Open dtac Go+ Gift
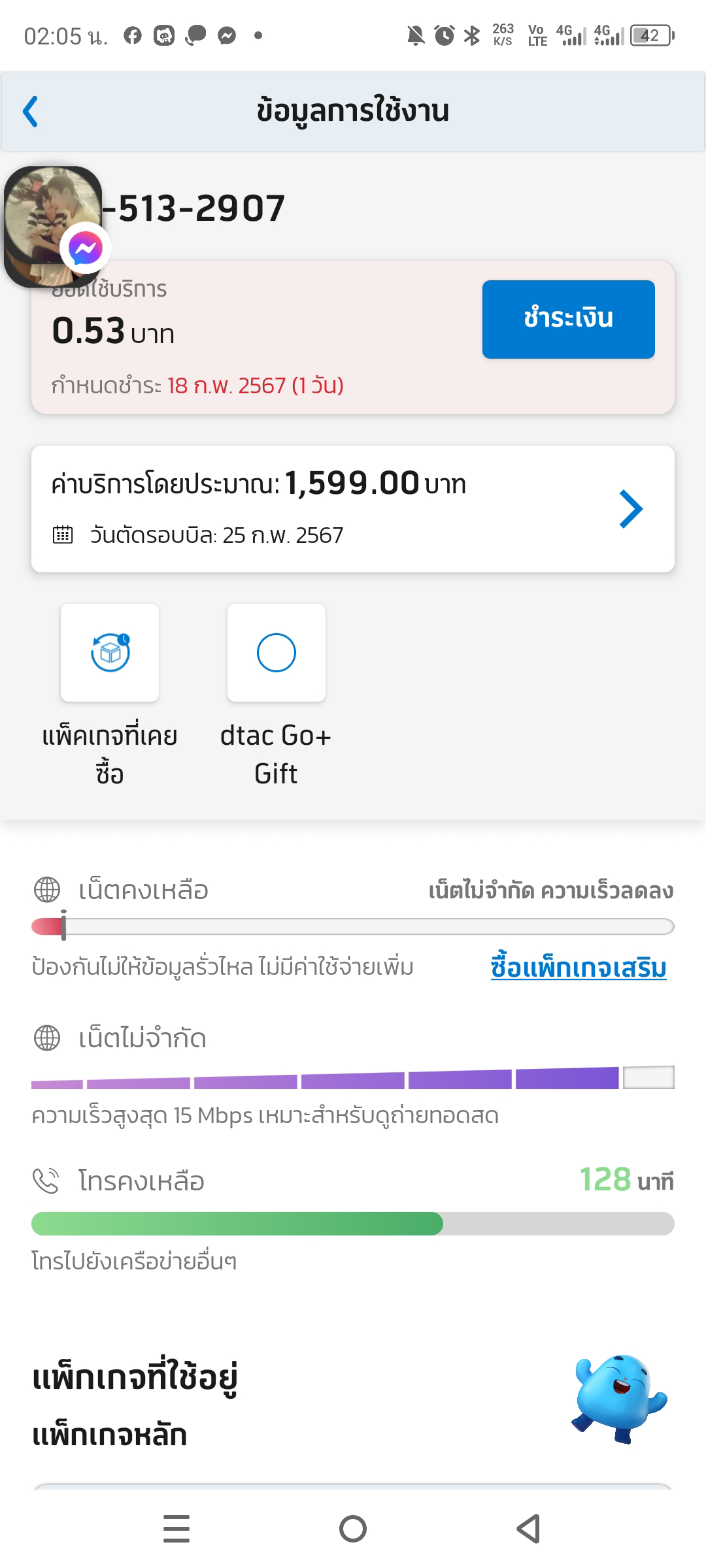Viewport: 706px width, 1568px height. 276,653
